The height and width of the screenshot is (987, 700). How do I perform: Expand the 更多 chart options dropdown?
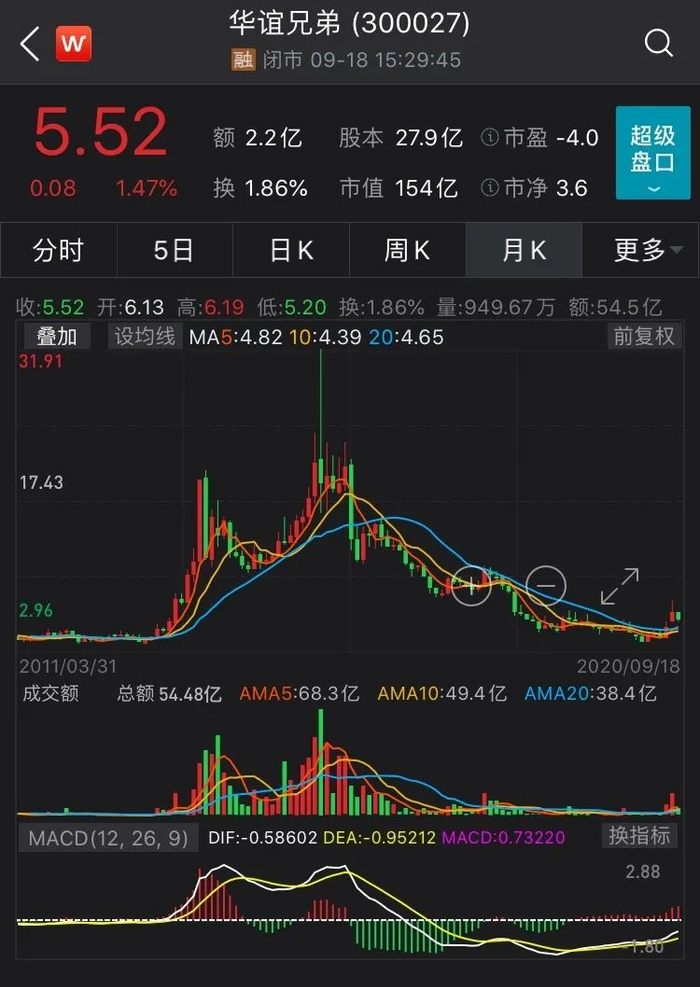point(641,250)
